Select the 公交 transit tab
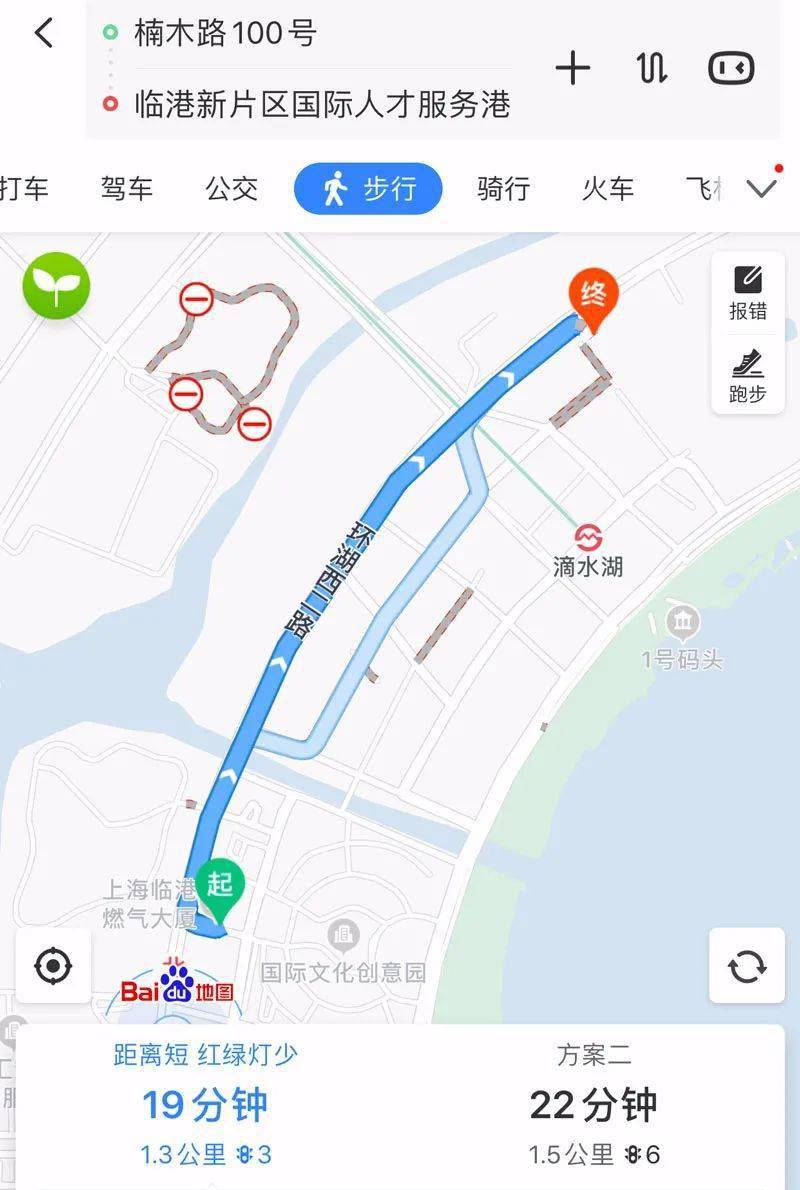800x1190 pixels. [232, 188]
